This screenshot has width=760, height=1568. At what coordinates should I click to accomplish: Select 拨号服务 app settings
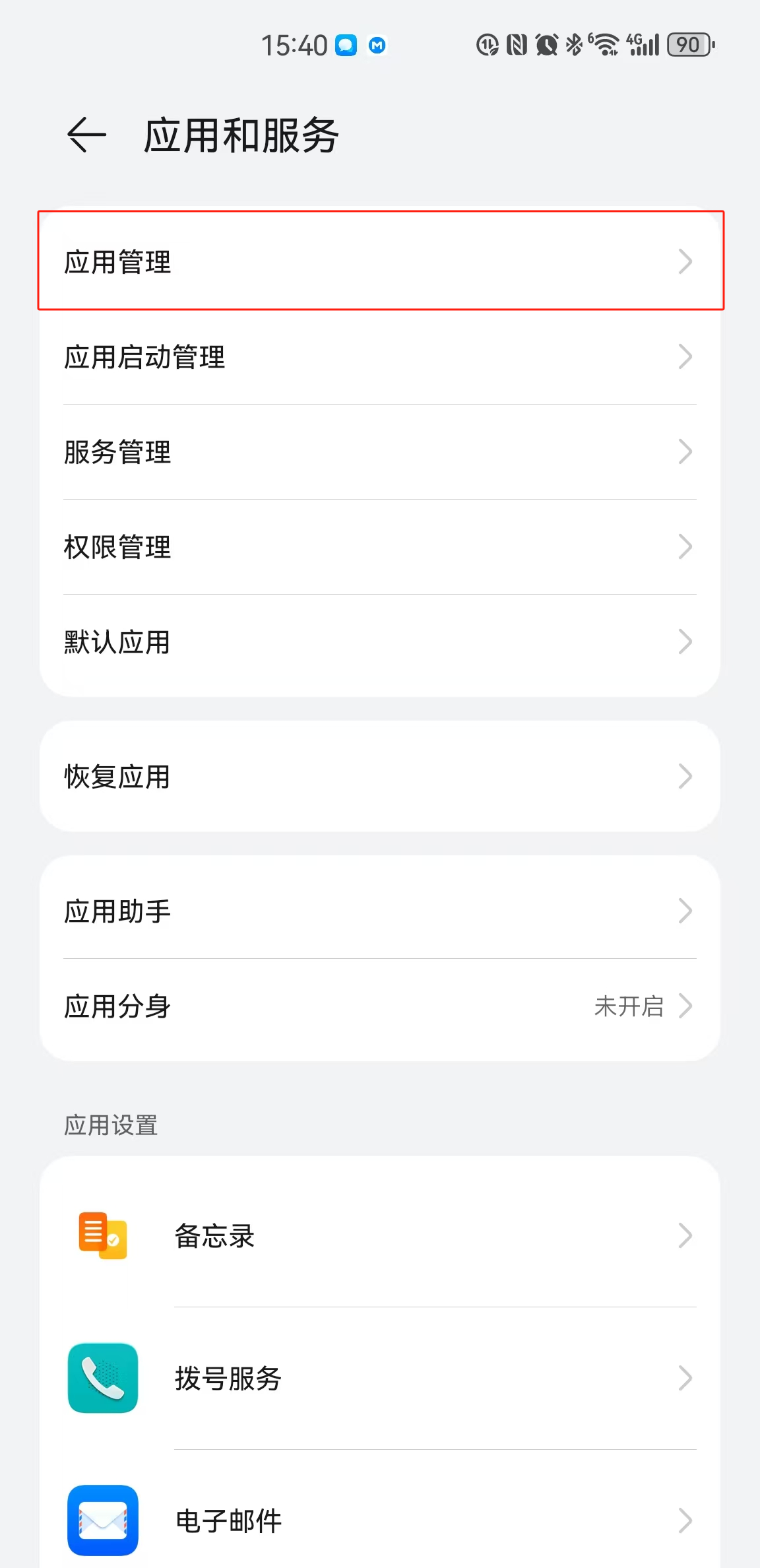(379, 1379)
